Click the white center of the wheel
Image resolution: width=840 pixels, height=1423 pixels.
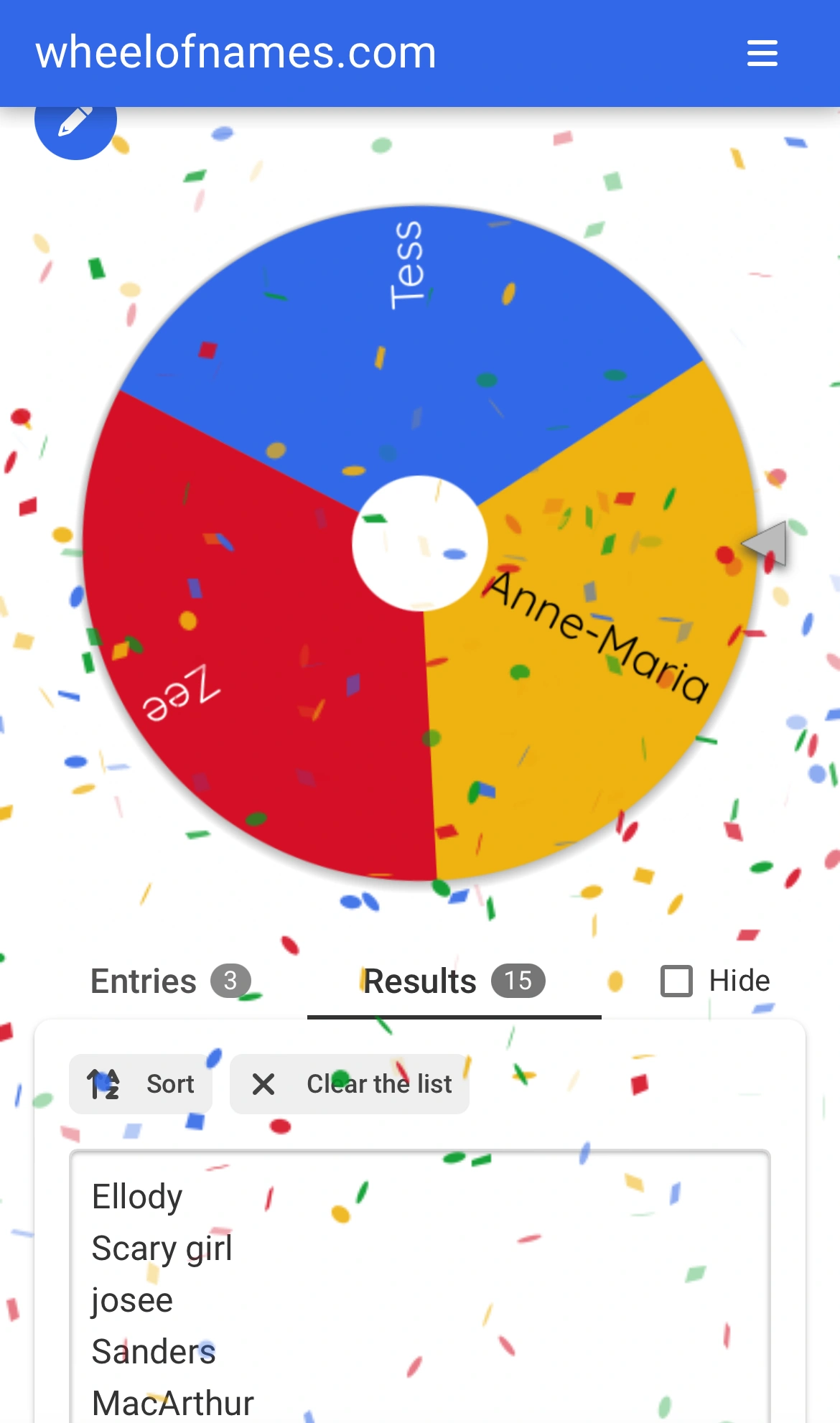(419, 543)
